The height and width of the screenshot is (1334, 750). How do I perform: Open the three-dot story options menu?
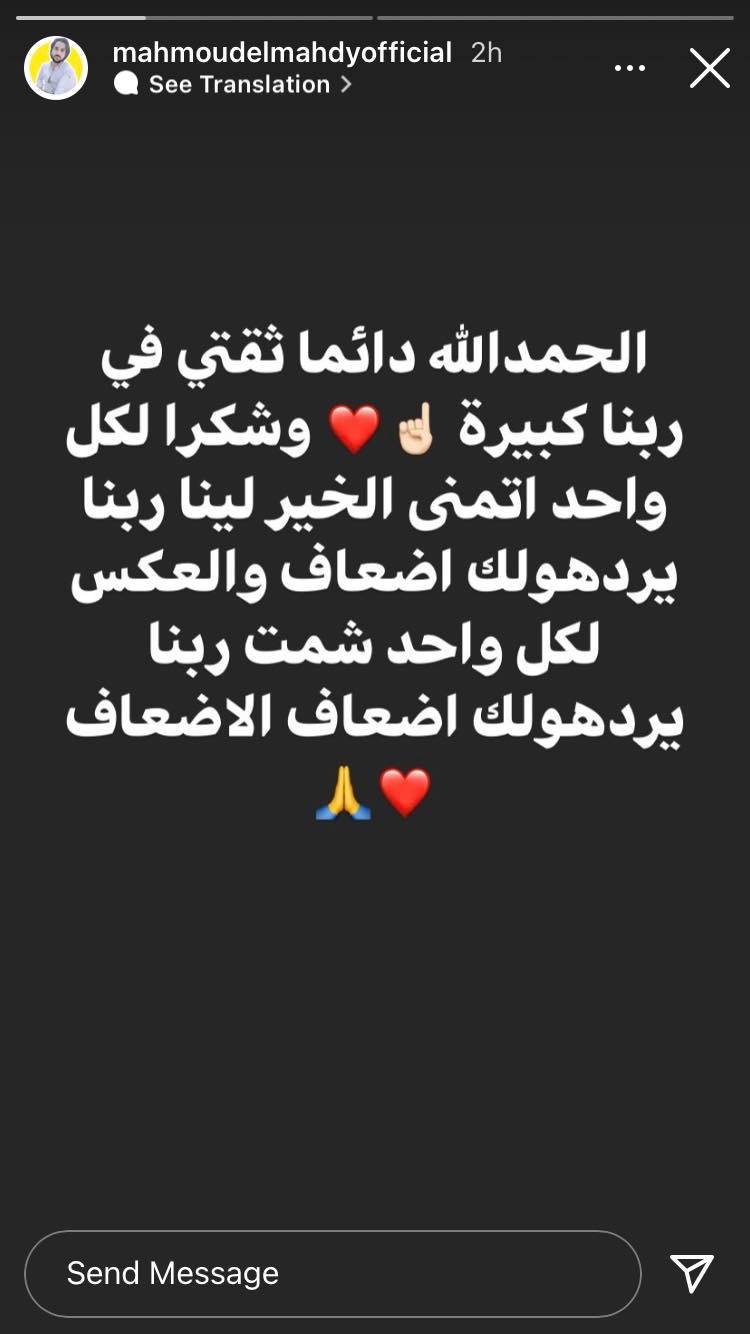coord(630,68)
